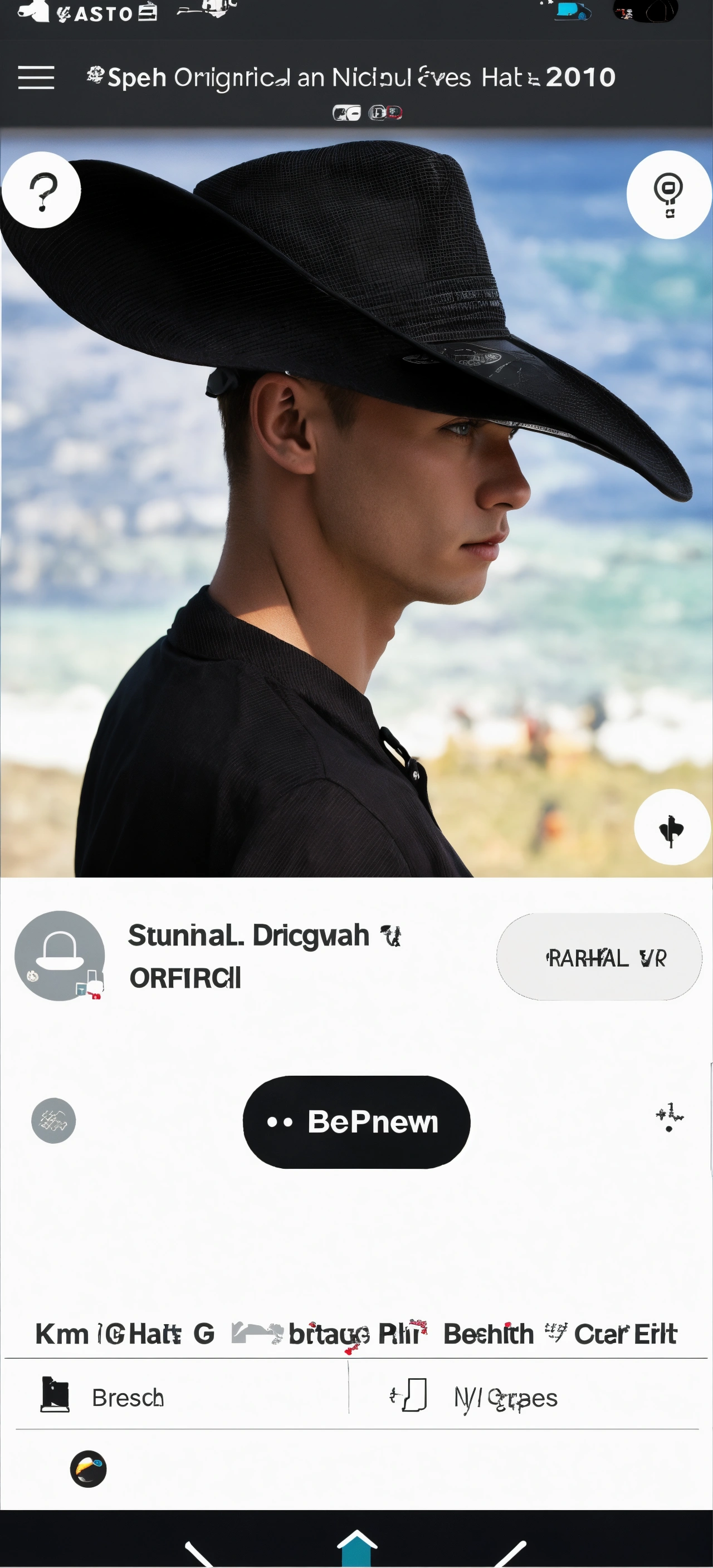Open the hat profile avatar
The height and width of the screenshot is (1568, 713).
click(x=60, y=955)
